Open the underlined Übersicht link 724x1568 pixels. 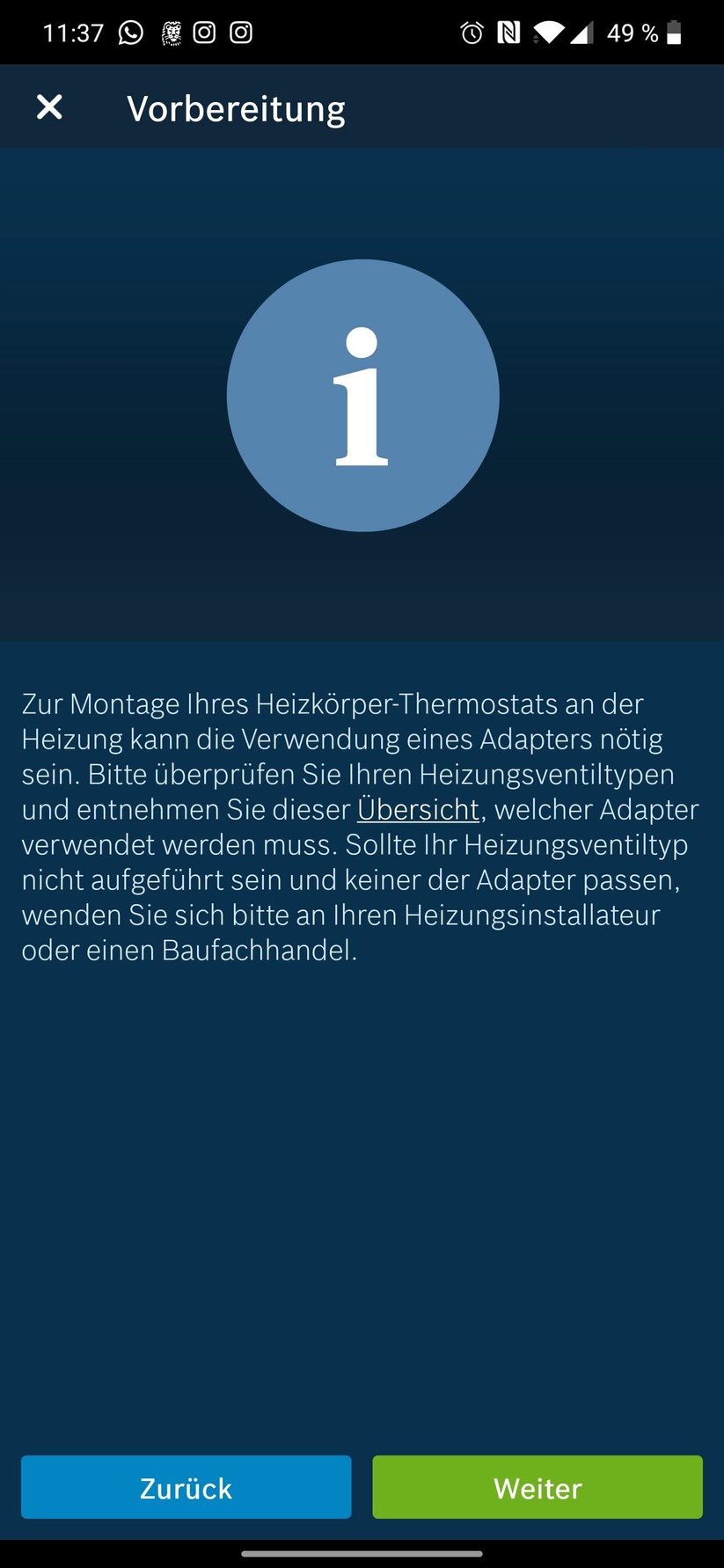pyautogui.click(x=418, y=809)
